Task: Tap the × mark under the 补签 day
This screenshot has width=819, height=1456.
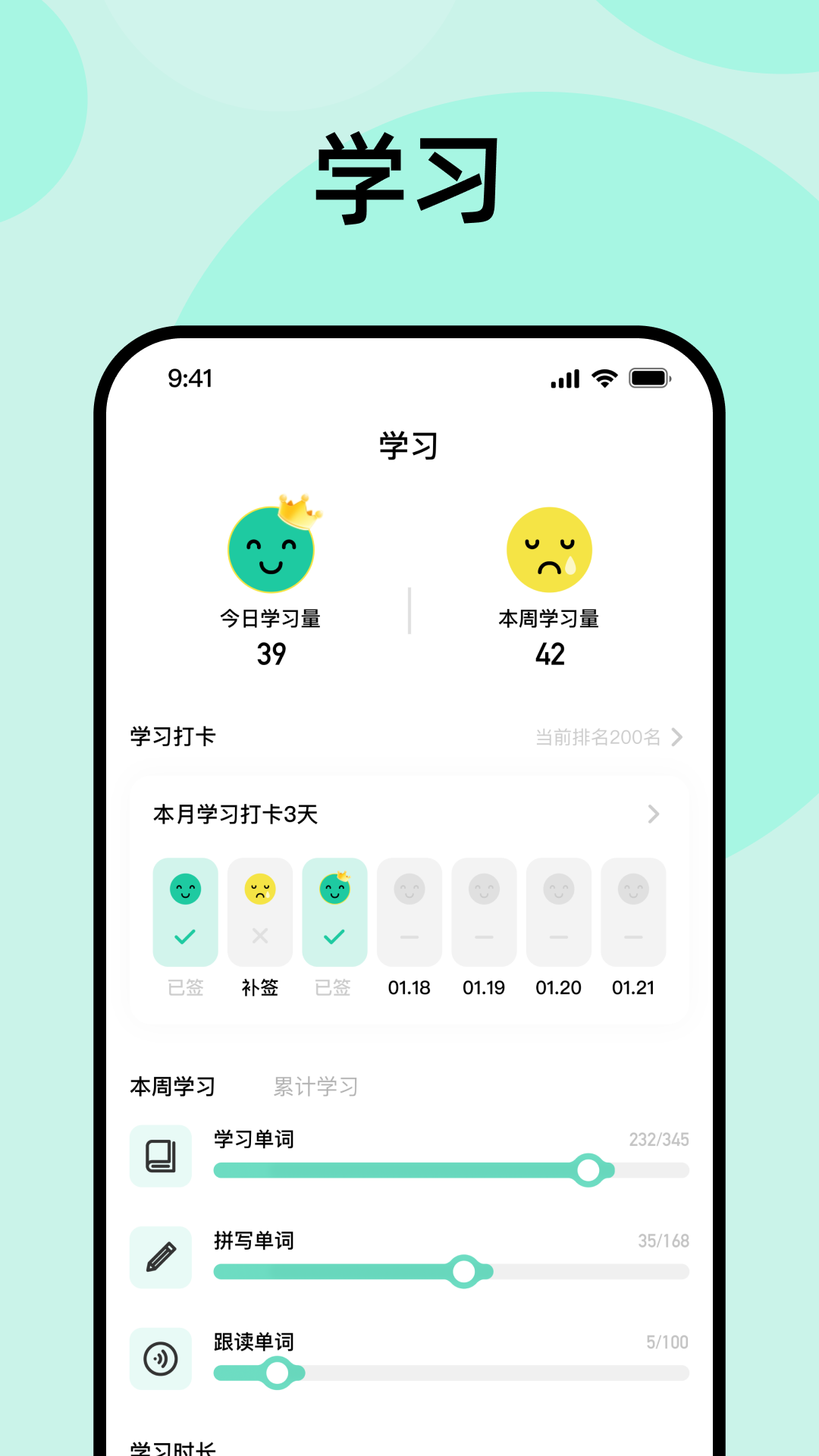Action: (259, 937)
